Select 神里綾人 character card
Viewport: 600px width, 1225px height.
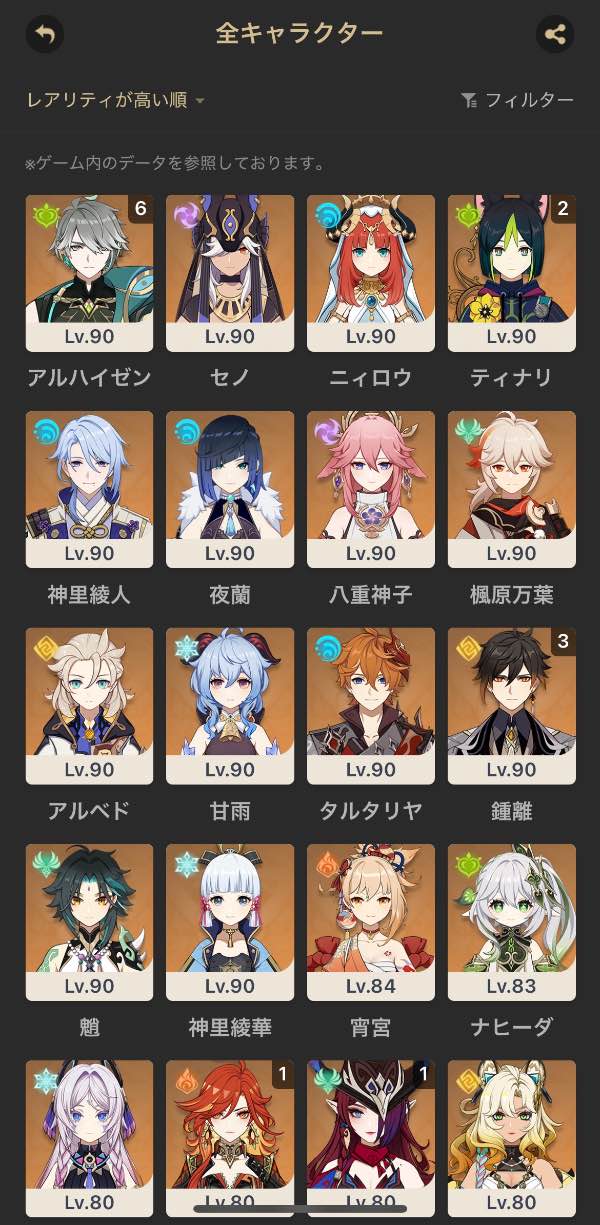pos(89,488)
